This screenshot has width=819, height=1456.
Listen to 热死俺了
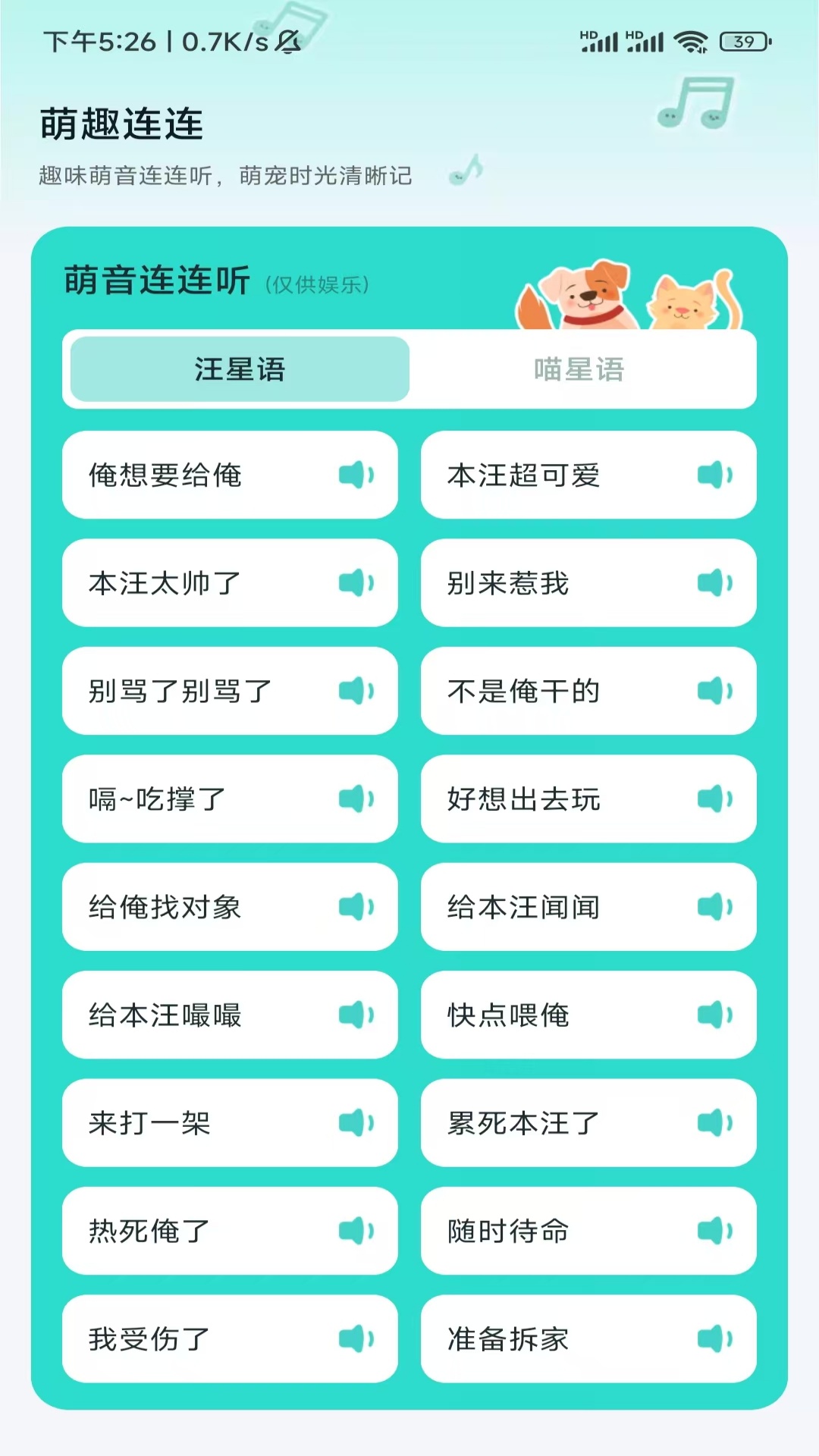point(230,1231)
